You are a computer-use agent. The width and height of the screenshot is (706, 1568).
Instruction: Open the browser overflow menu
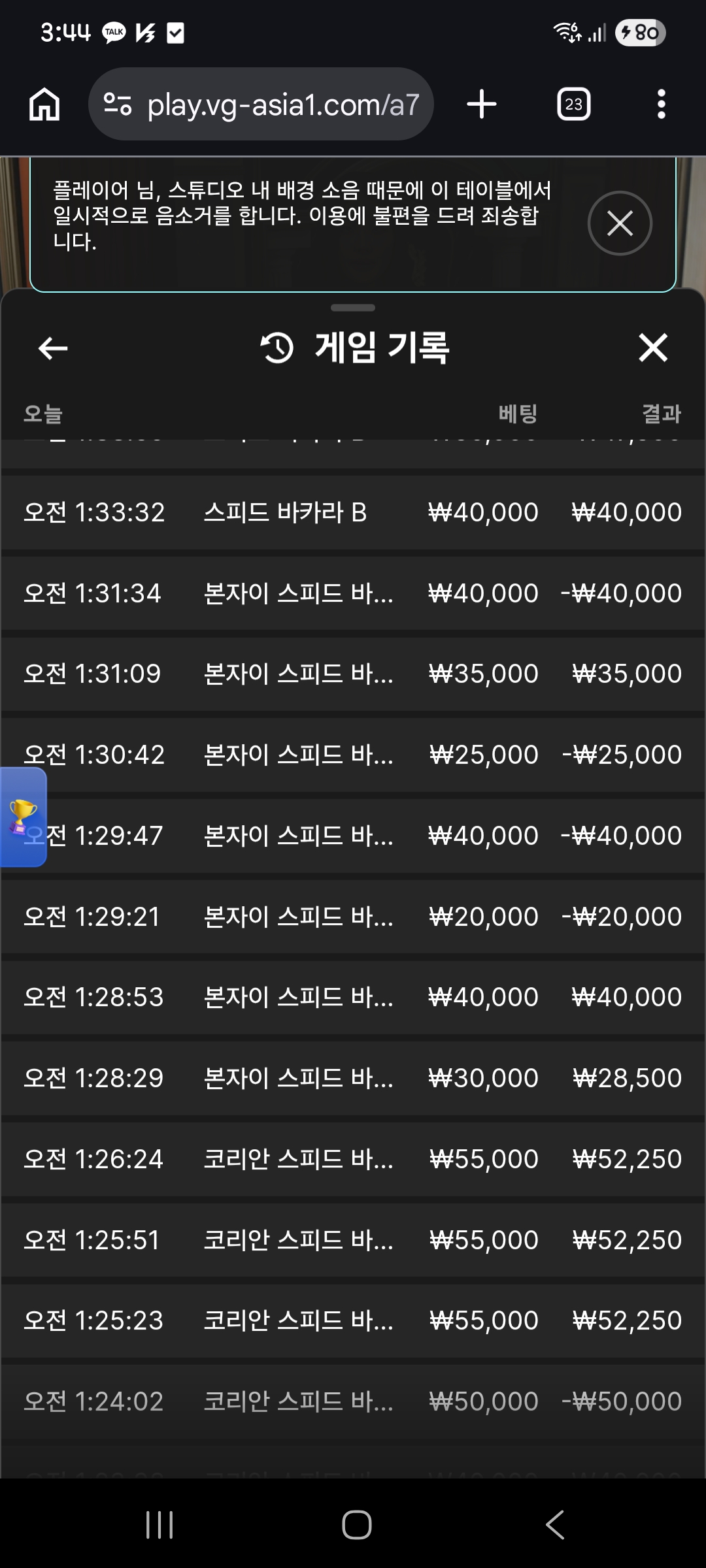click(x=661, y=105)
